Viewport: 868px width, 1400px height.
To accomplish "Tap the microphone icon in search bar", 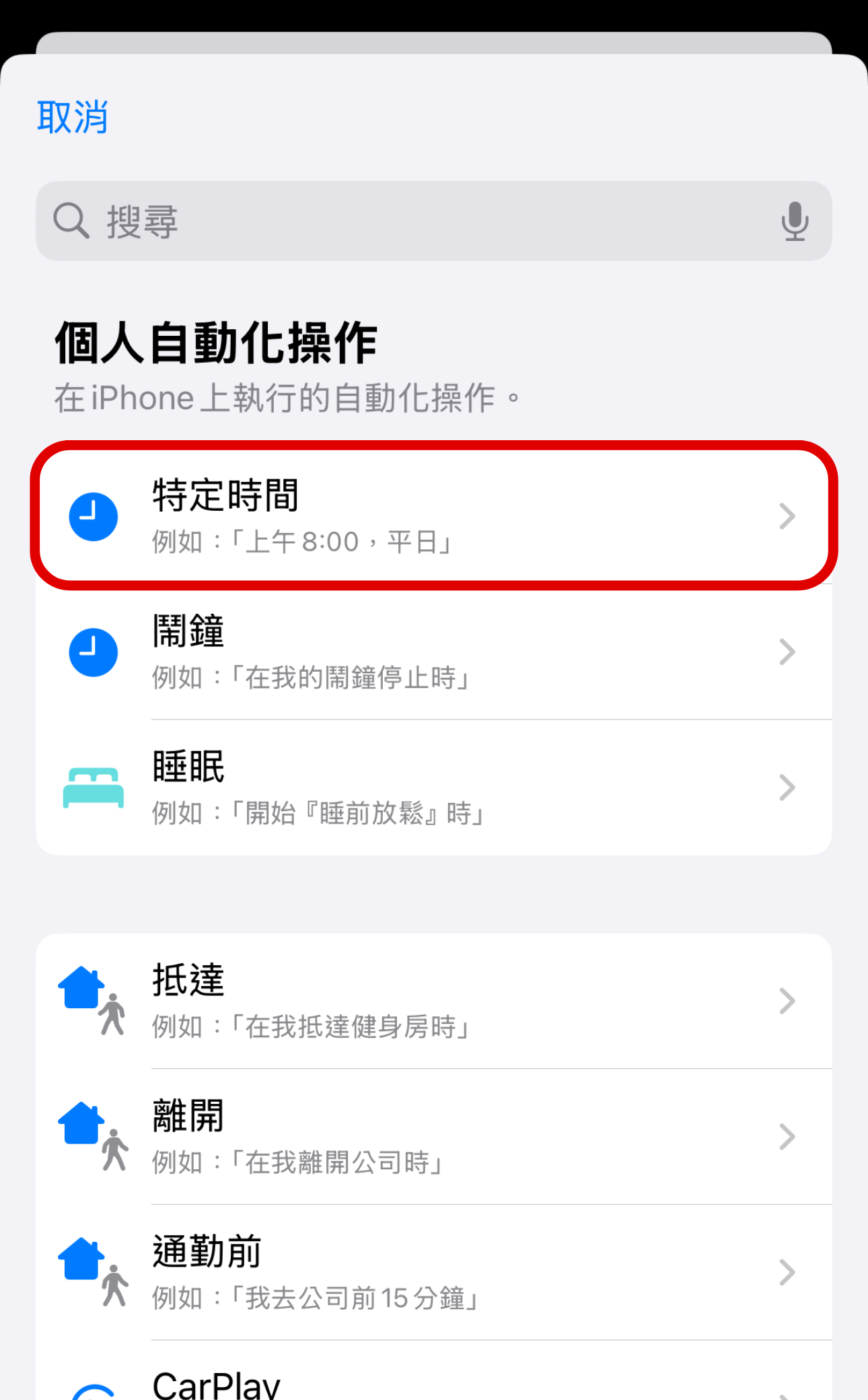I will pyautogui.click(x=795, y=221).
